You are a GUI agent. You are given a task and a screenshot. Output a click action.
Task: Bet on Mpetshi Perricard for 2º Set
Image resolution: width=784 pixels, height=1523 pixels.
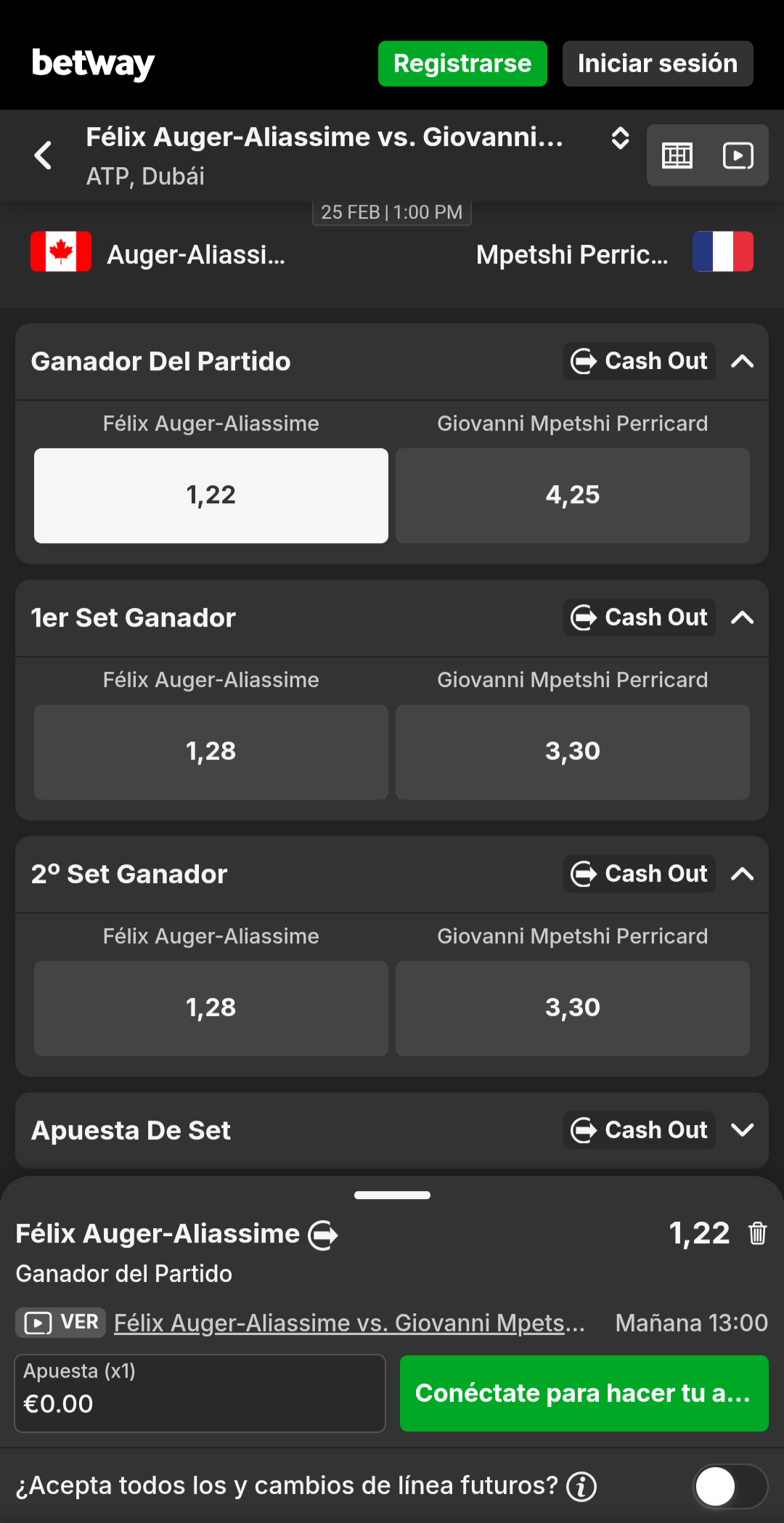point(572,1008)
